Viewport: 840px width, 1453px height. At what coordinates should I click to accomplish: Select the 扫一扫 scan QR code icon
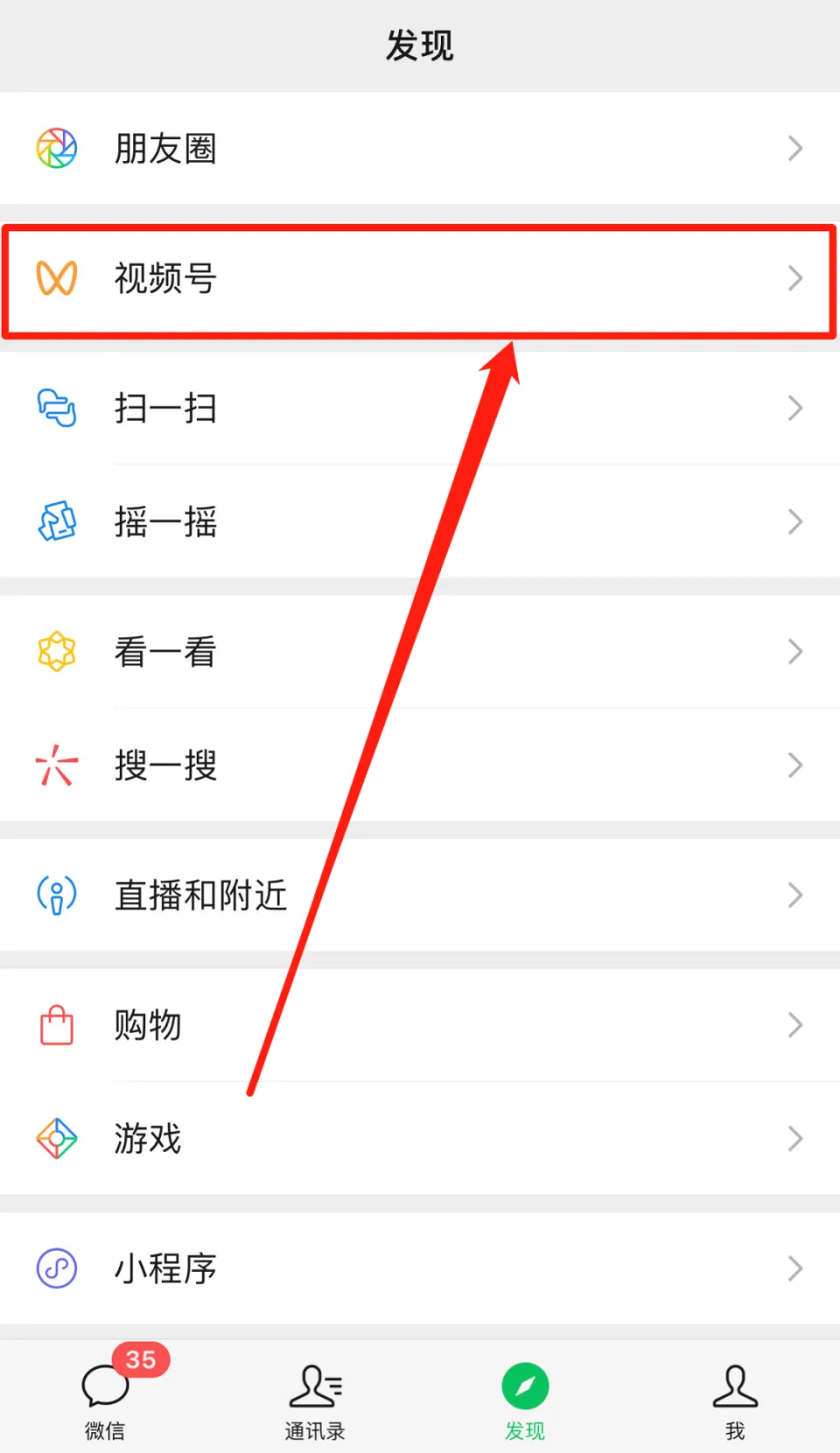coord(56,408)
